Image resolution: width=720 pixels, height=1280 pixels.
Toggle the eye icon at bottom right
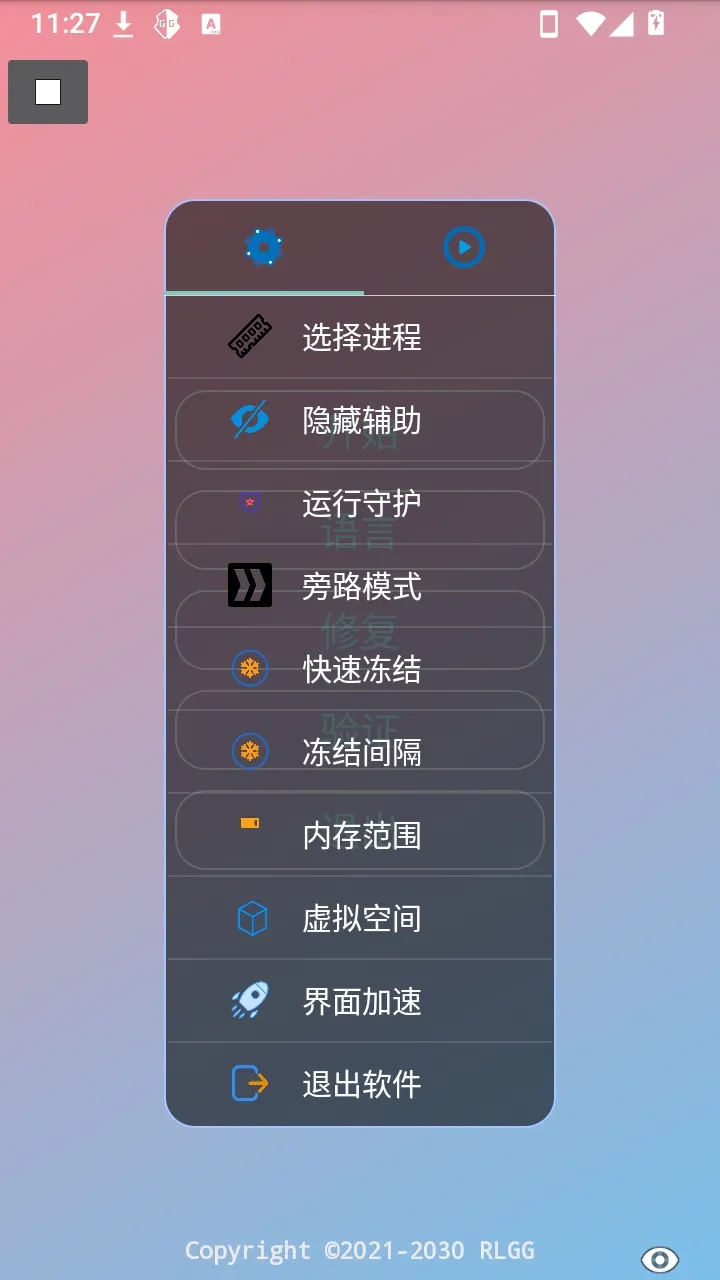[660, 1259]
